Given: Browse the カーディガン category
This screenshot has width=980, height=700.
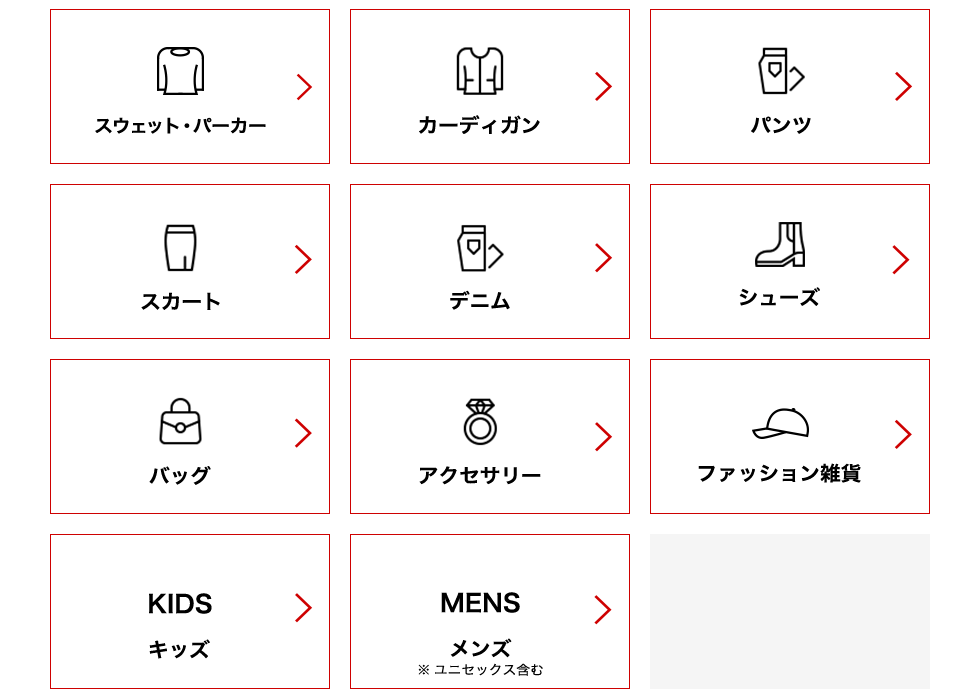Looking at the screenshot, I should [x=489, y=87].
